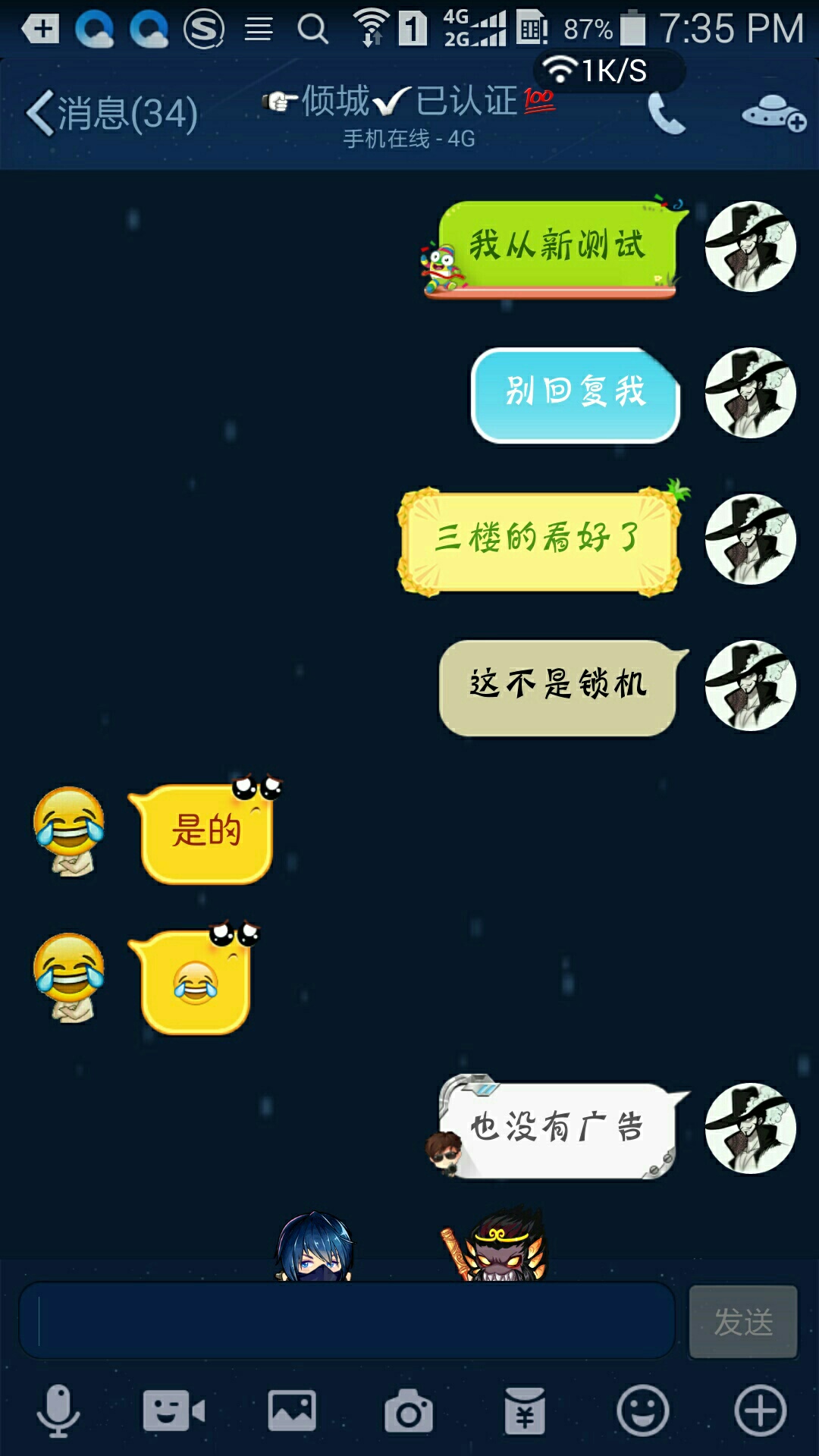The image size is (819, 1456).
Task: Open my avatar next to 我从新测试
Action: click(750, 246)
